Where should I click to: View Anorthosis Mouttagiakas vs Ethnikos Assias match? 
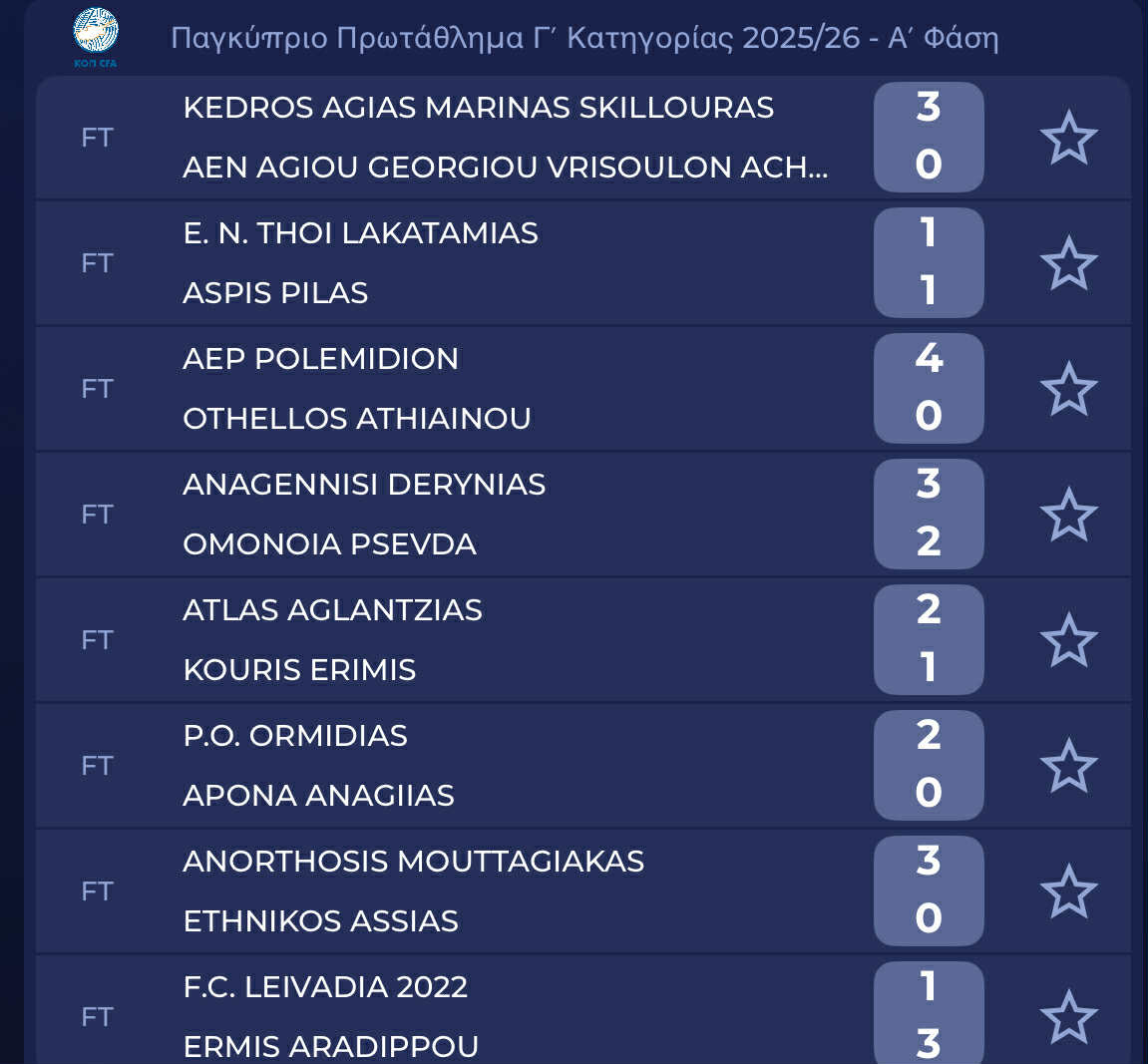(499, 891)
